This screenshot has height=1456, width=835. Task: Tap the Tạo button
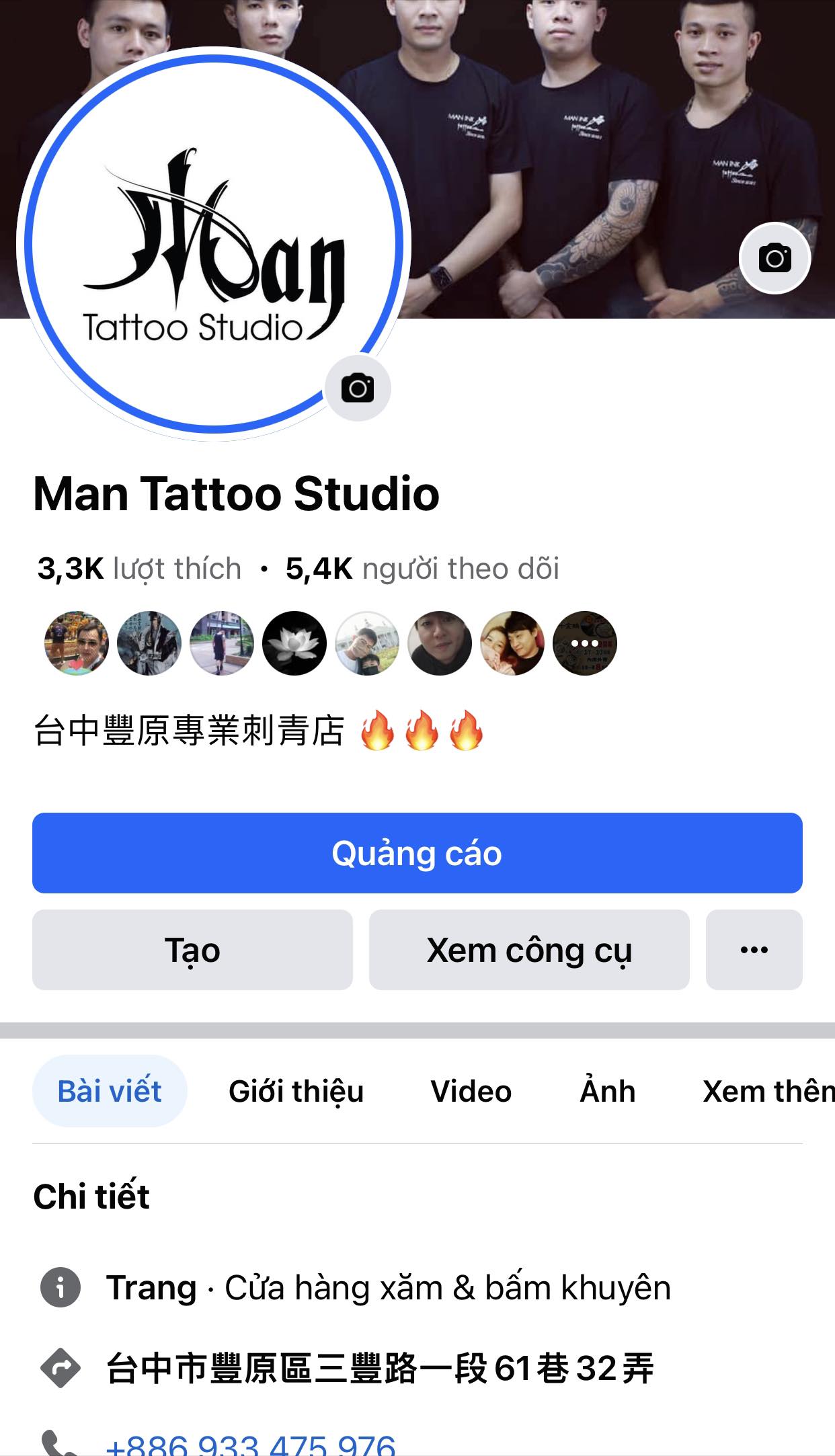[192, 950]
